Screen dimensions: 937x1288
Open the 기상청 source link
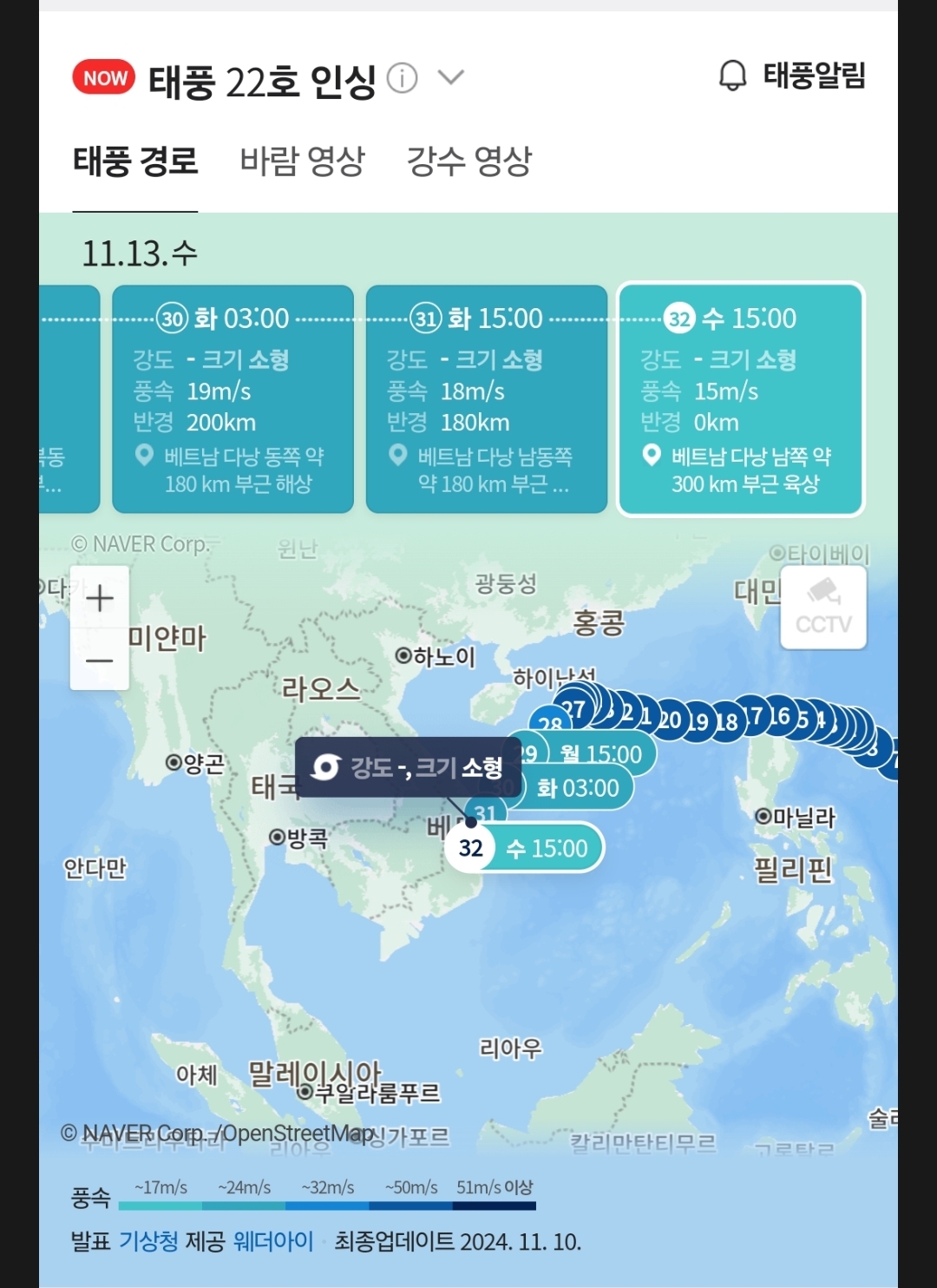click(147, 1241)
